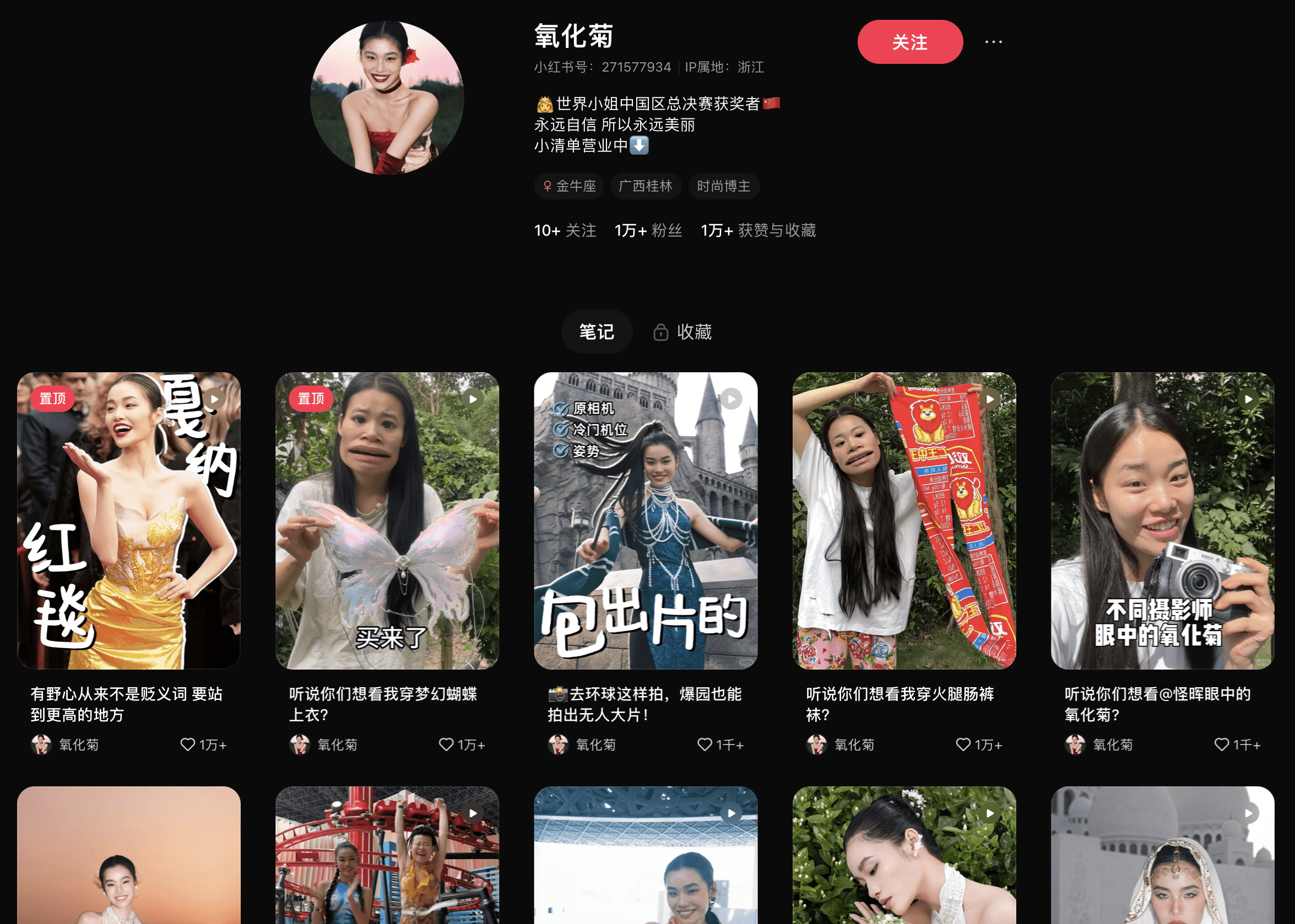View the profile avatar photo

387,98
